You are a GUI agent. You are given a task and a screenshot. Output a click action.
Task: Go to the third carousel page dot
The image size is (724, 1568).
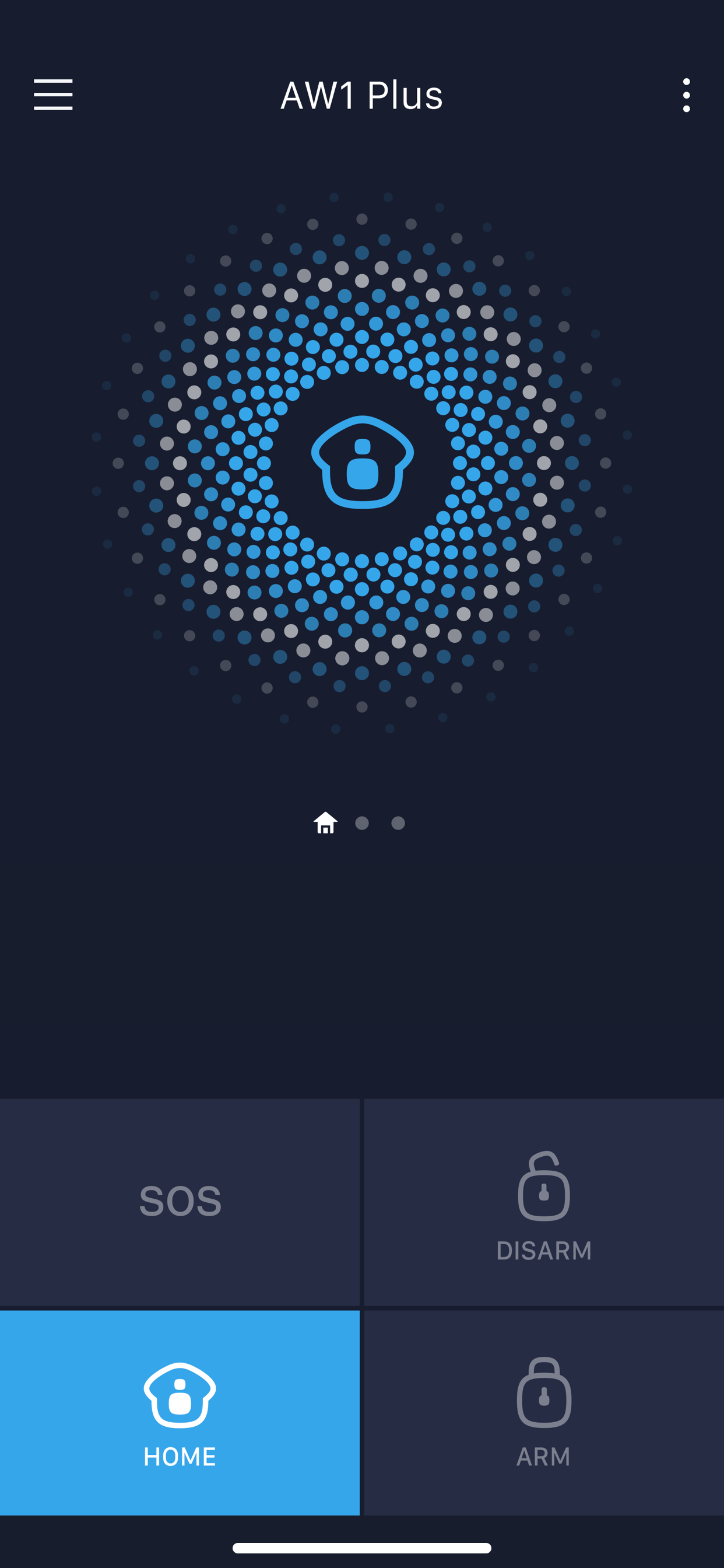point(400,822)
